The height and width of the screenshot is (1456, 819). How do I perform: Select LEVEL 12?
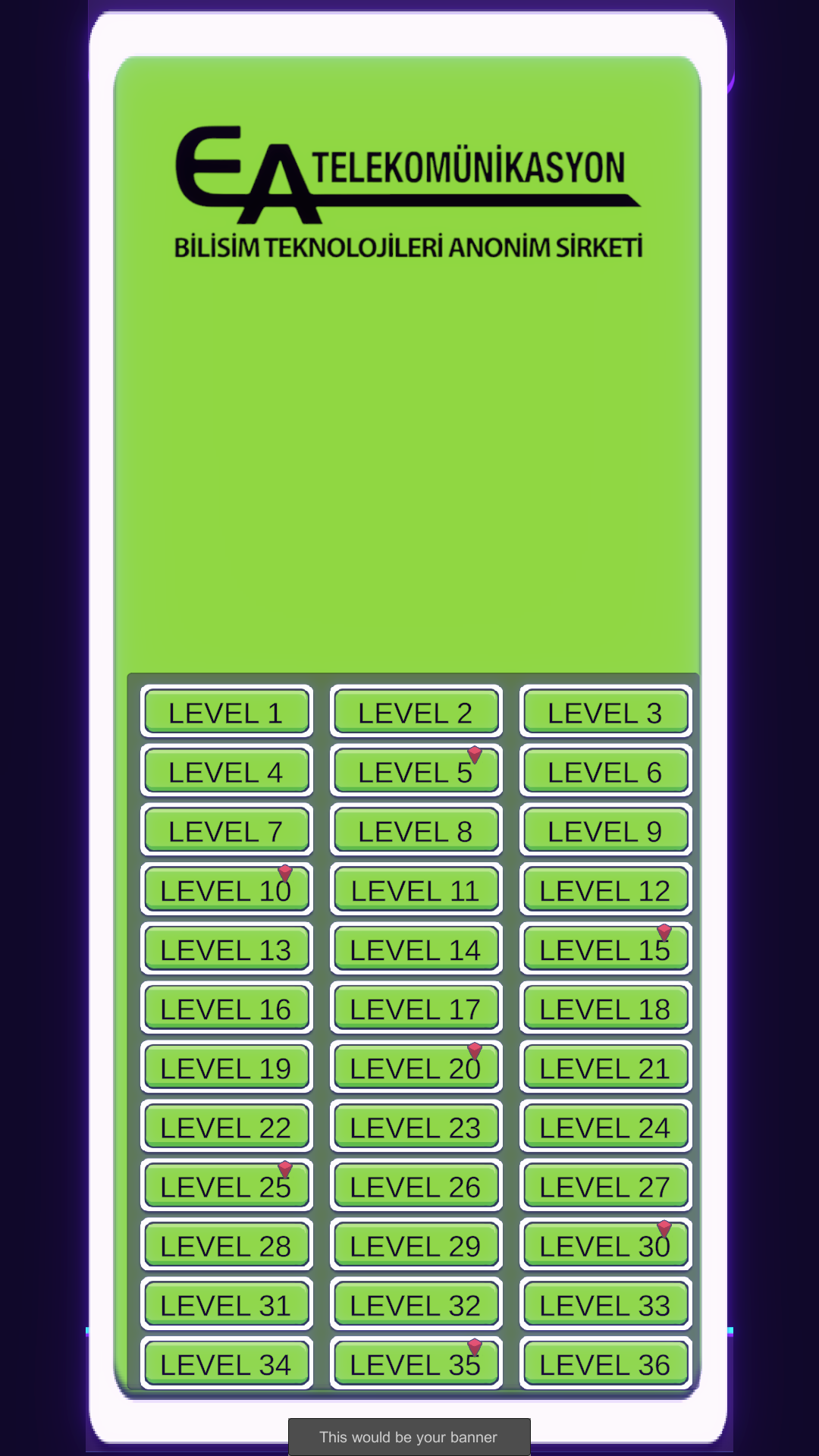click(x=605, y=889)
